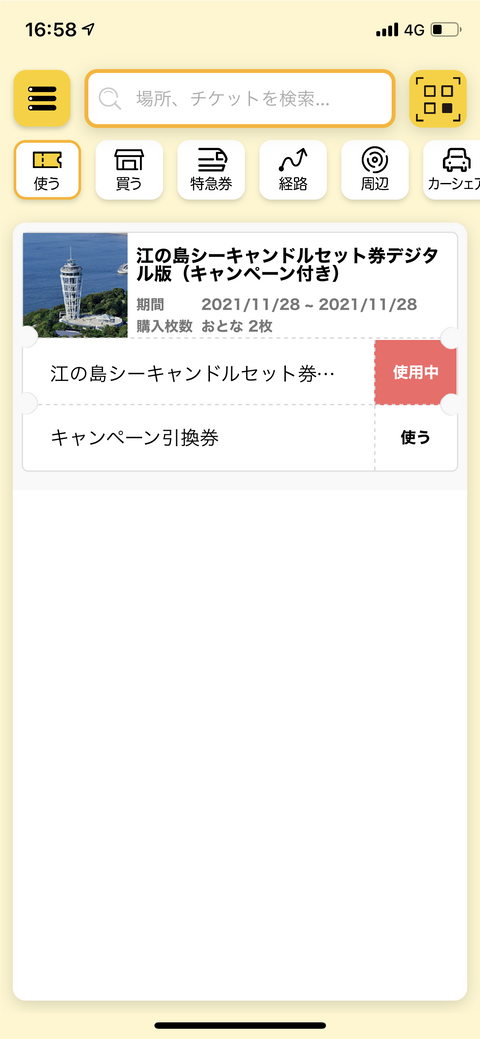
Task: Tap the search field for places and tickets
Action: coord(240,99)
